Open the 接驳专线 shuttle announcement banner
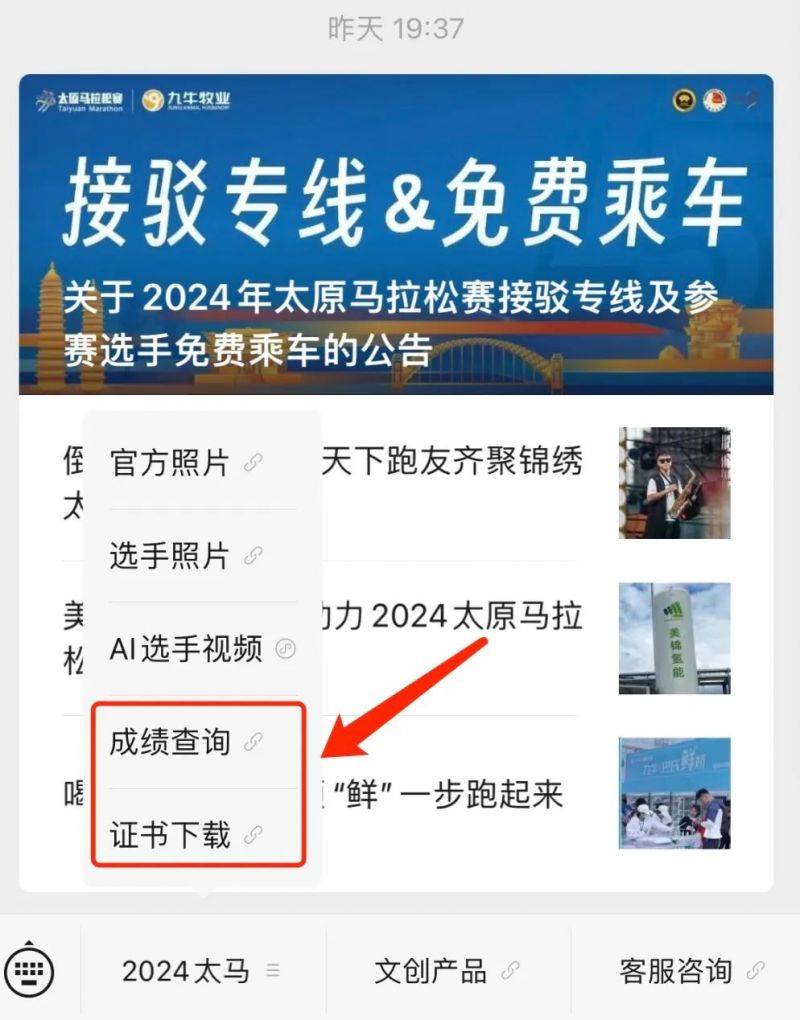 tap(396, 235)
